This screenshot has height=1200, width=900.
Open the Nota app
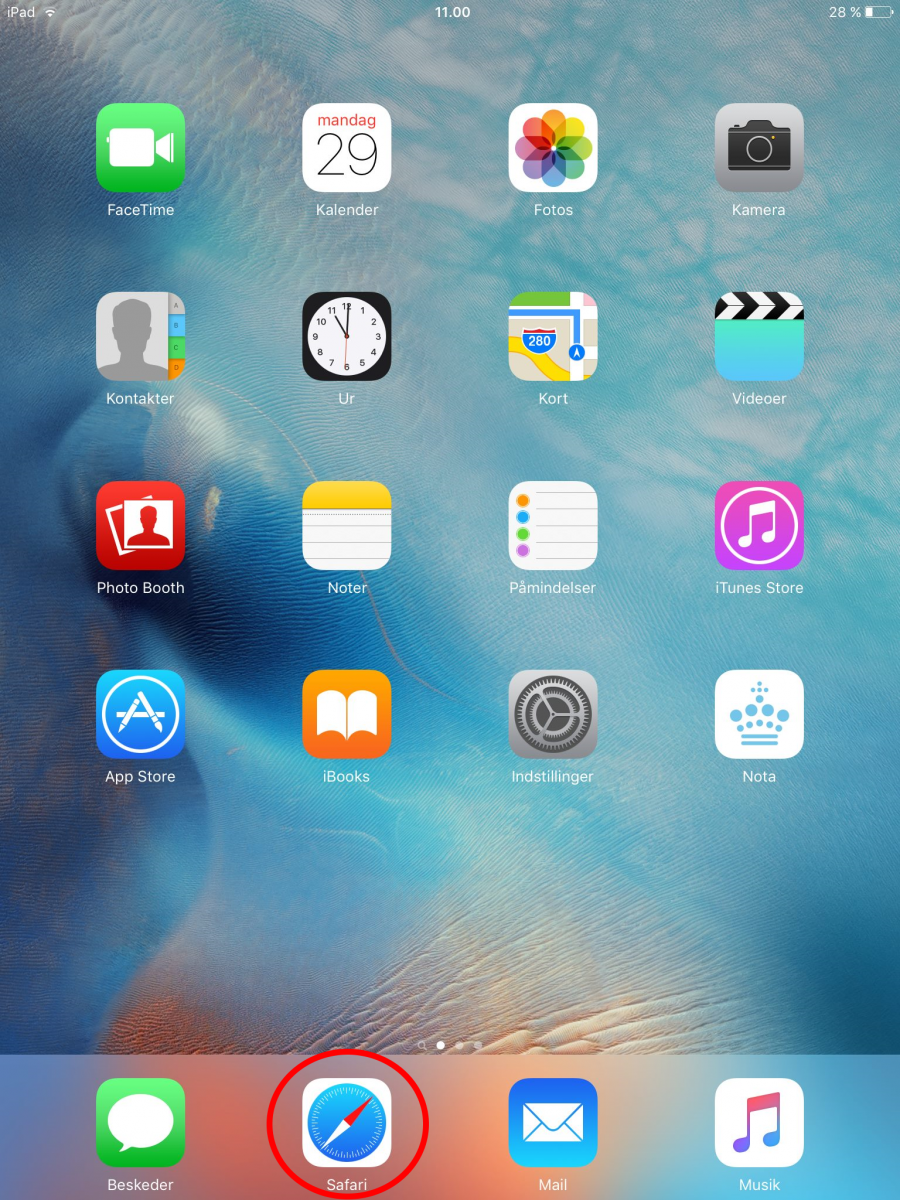point(759,714)
